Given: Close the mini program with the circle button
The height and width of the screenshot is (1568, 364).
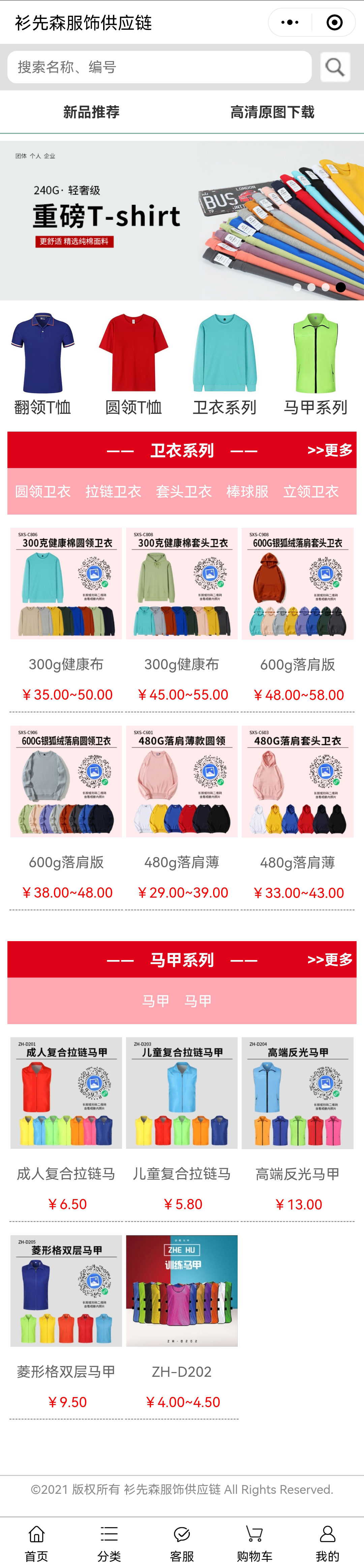Looking at the screenshot, I should [x=334, y=23].
